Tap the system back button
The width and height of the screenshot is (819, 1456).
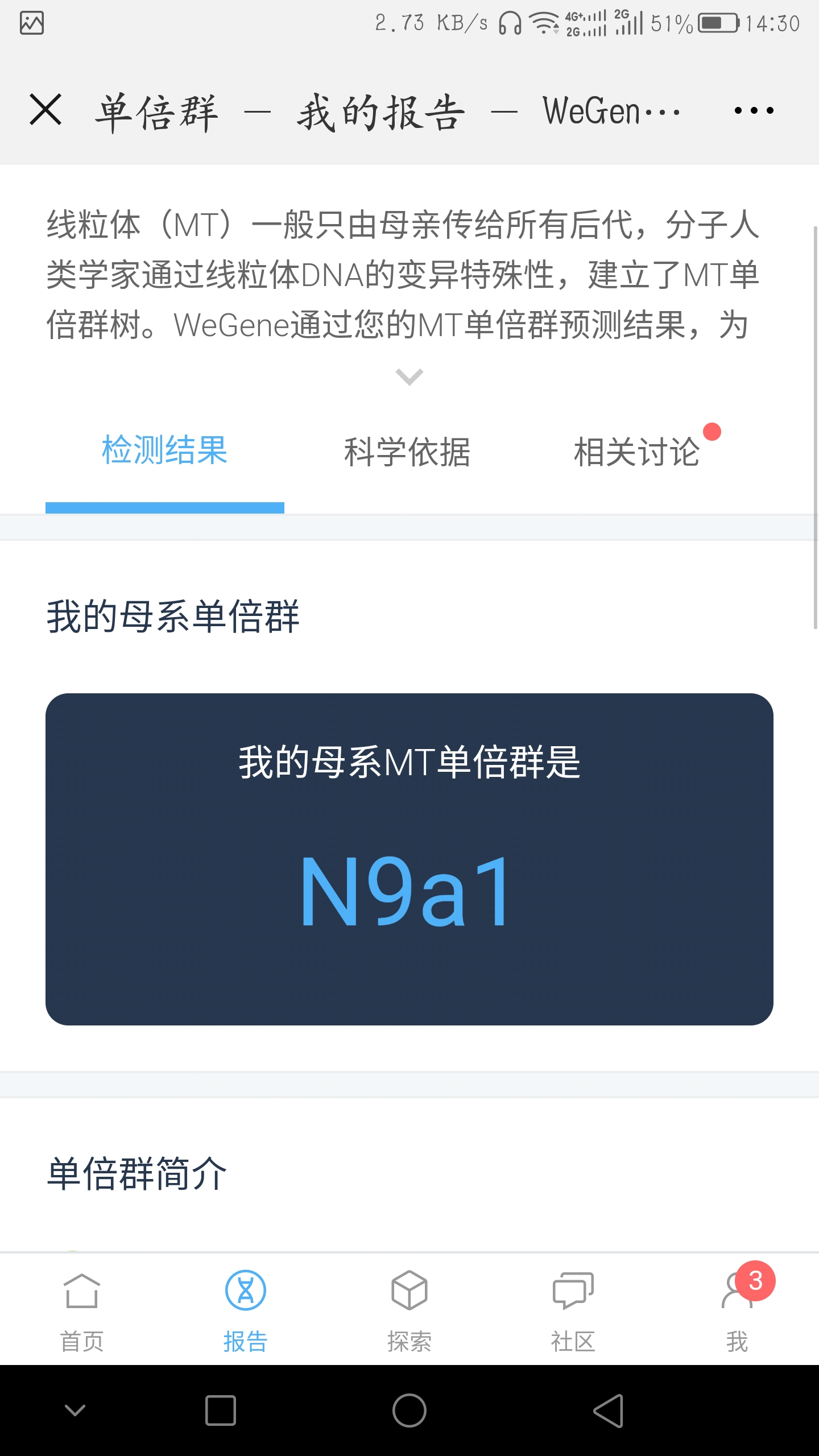pyautogui.click(x=609, y=1410)
